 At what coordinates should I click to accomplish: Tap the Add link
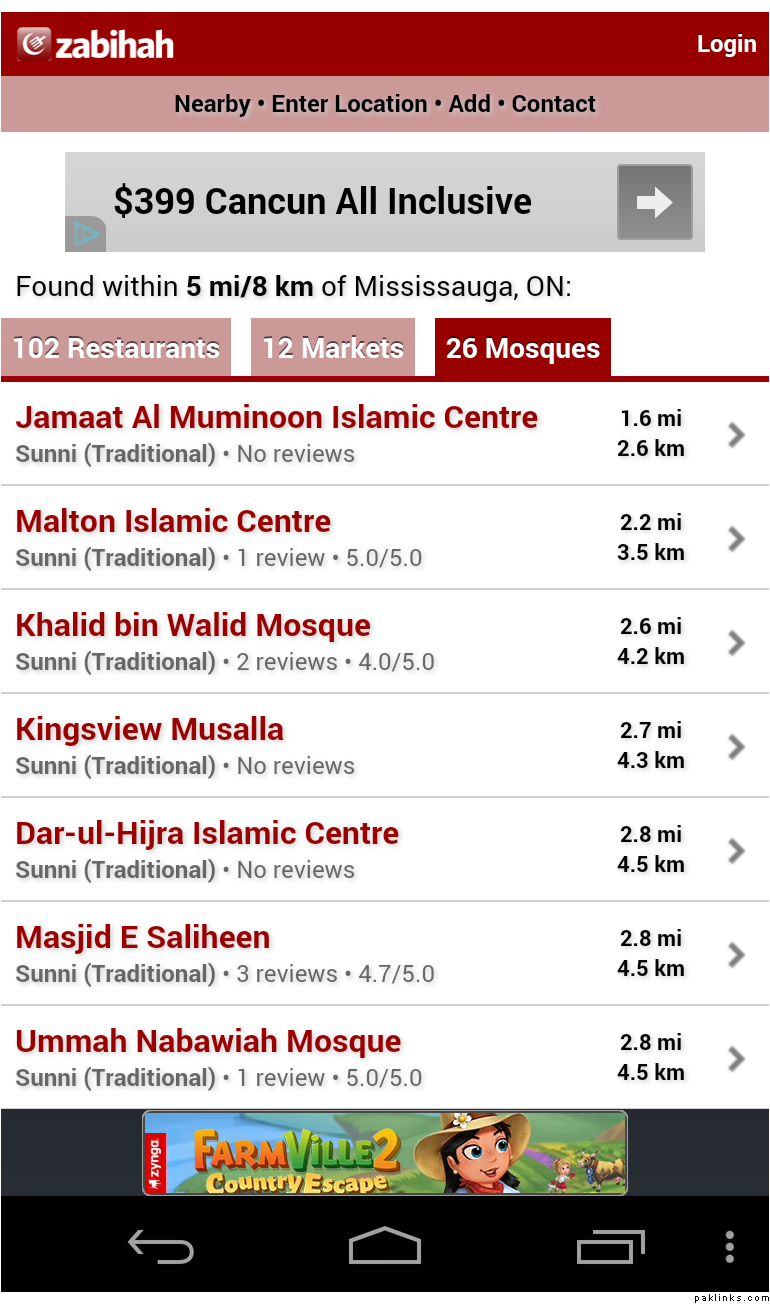pyautogui.click(x=469, y=104)
